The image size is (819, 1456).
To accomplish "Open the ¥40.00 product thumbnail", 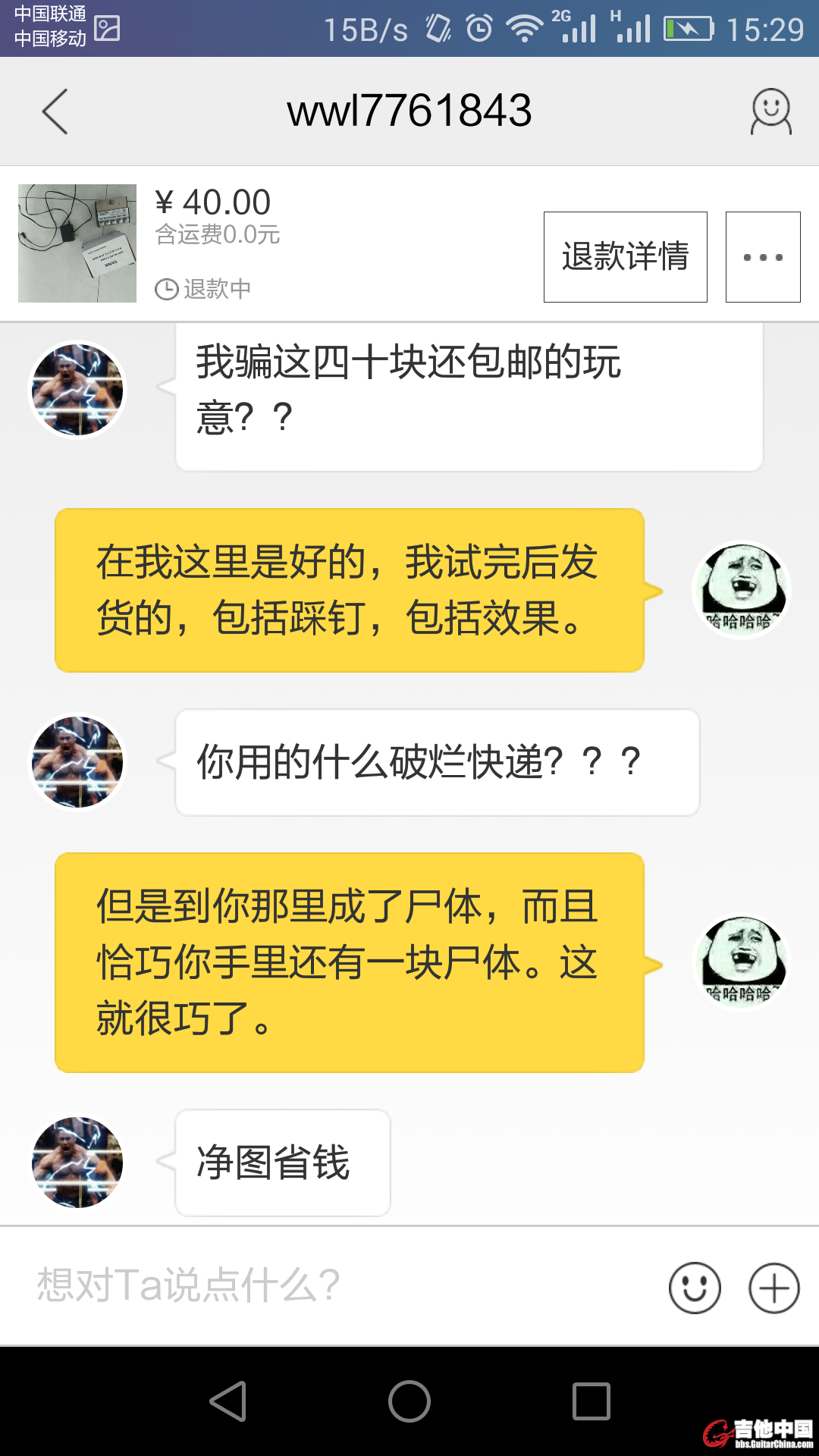I will click(x=77, y=243).
